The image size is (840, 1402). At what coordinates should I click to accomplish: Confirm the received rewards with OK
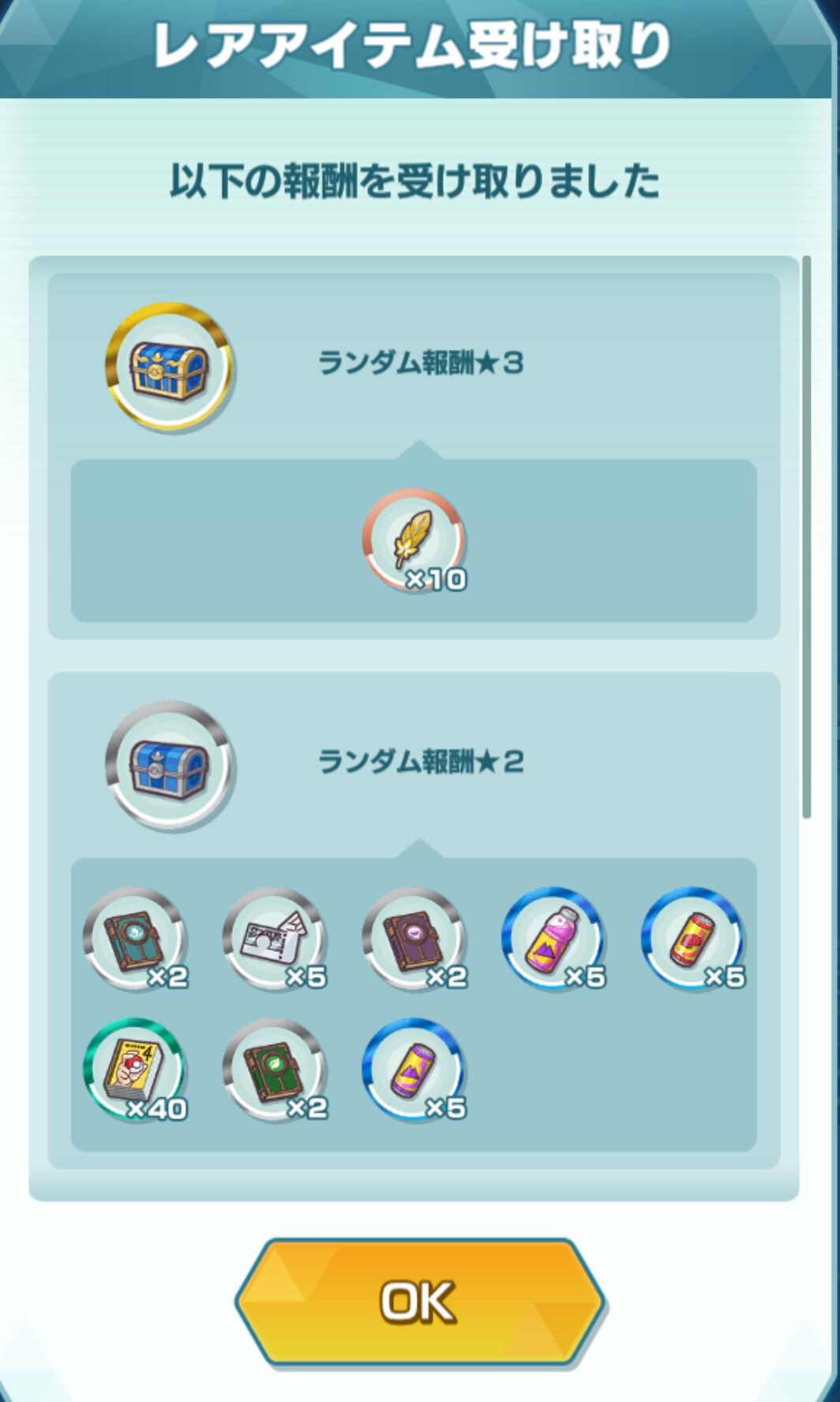pos(419,1301)
